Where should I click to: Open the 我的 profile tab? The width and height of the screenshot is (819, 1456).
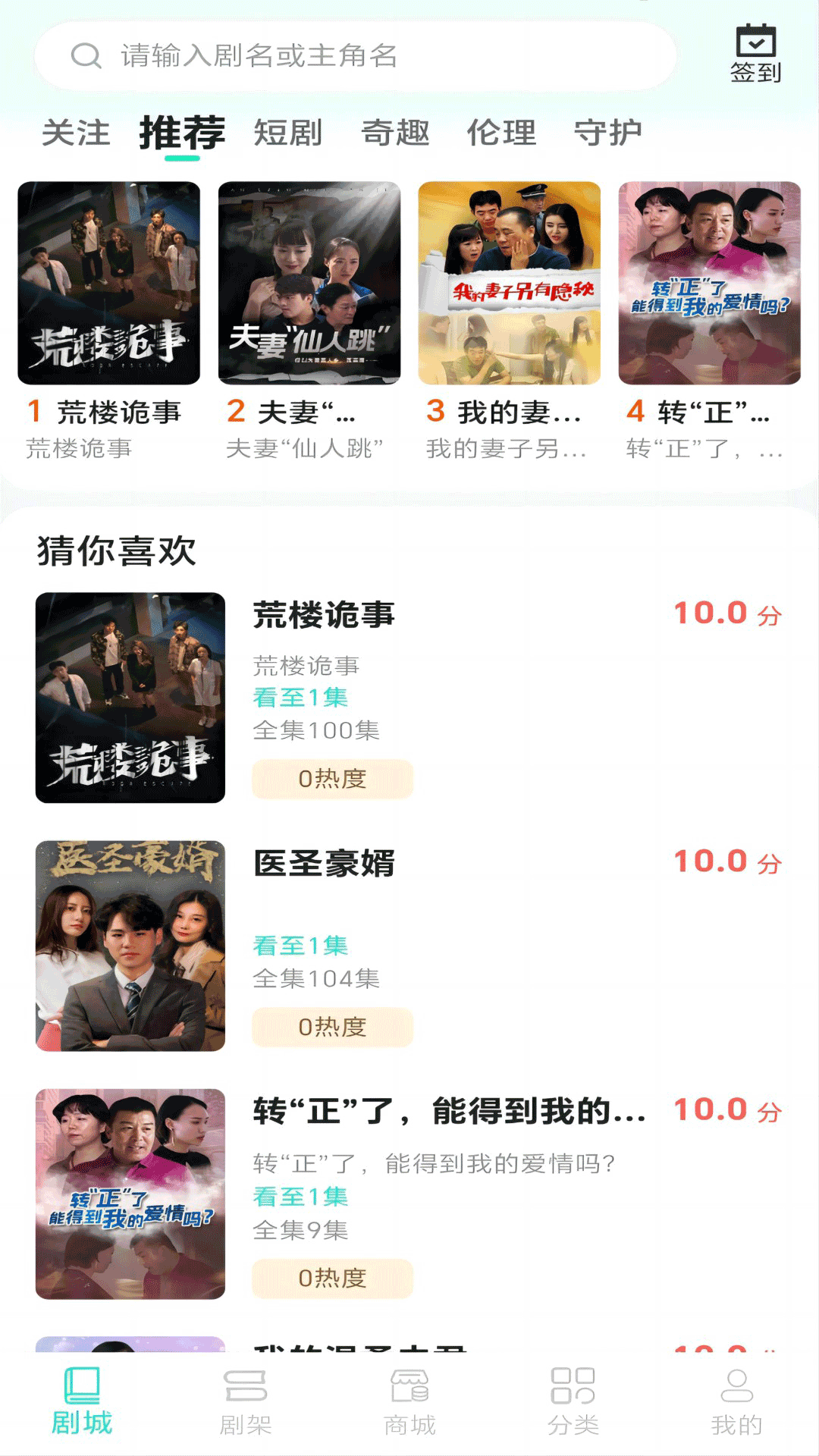[x=736, y=1401]
